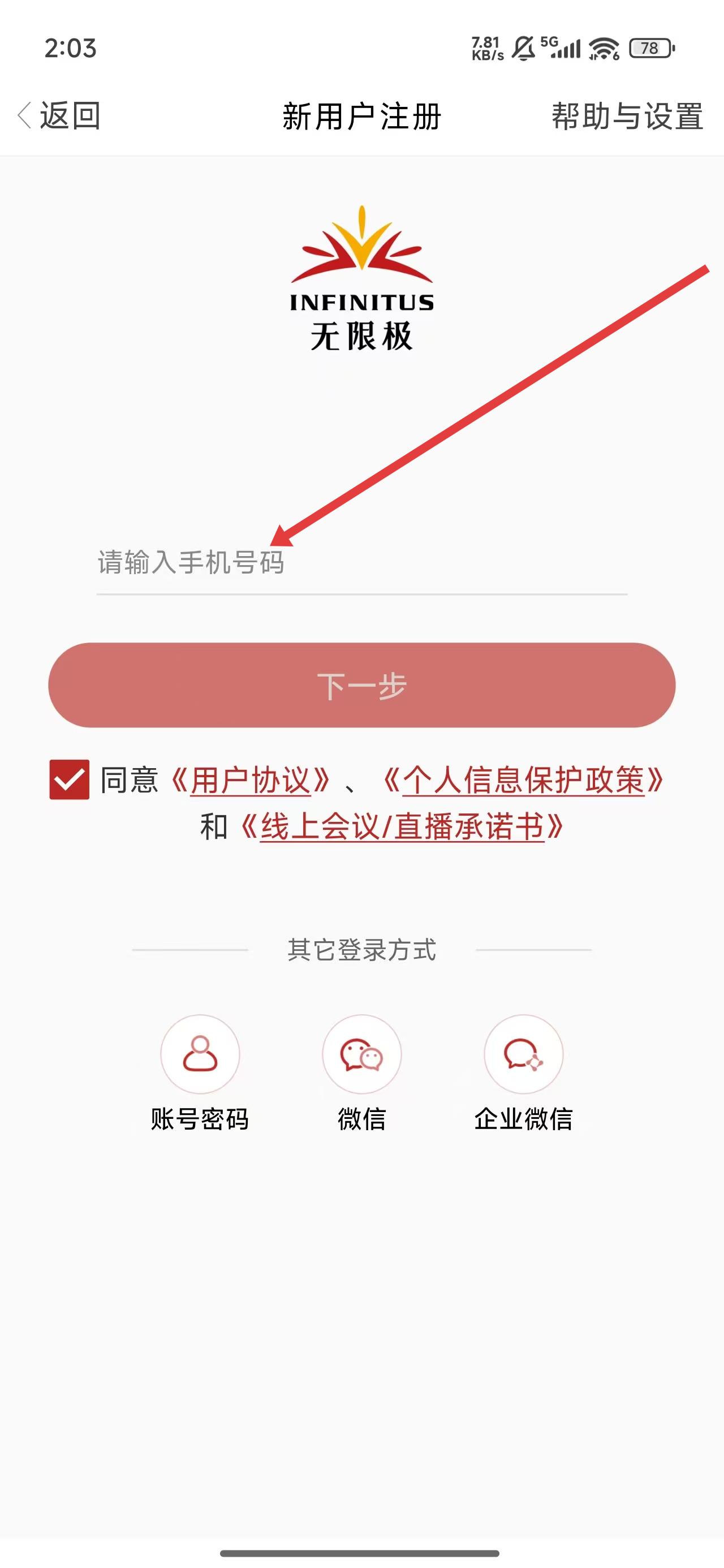Tap the 下一步 button
The height and width of the screenshot is (1568, 724).
pos(361,686)
